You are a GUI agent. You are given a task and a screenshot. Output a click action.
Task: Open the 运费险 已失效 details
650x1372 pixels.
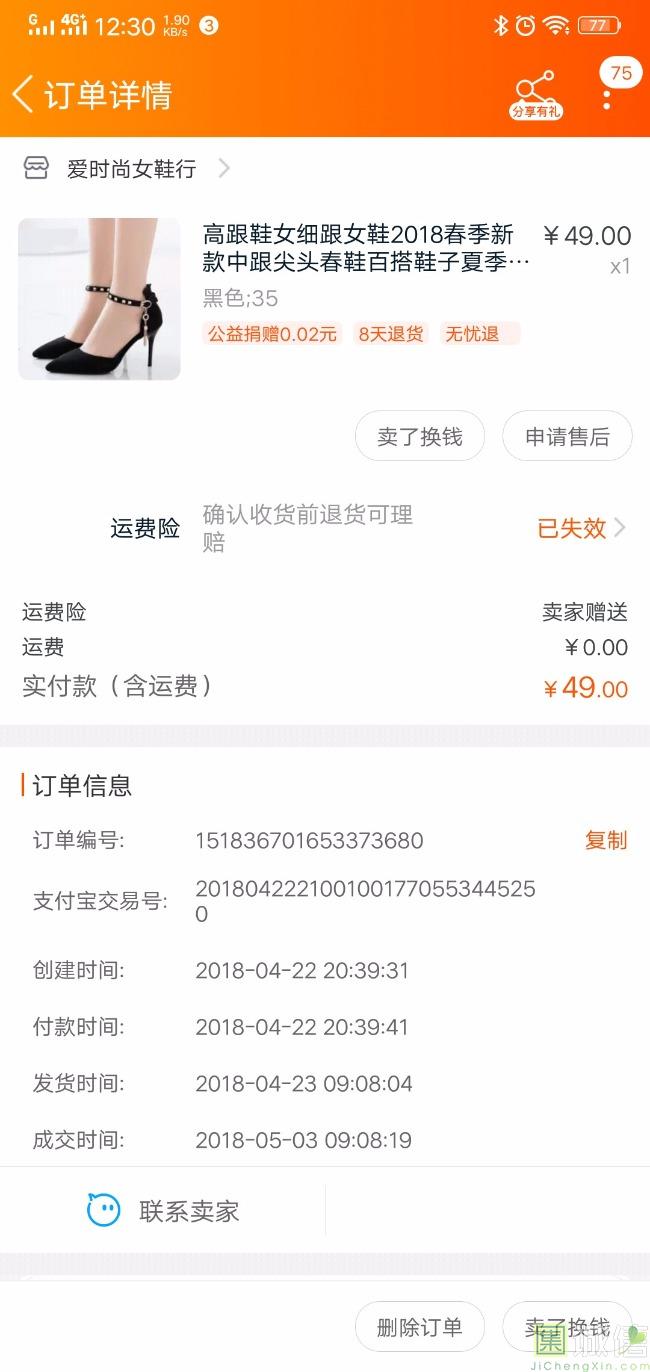[581, 528]
